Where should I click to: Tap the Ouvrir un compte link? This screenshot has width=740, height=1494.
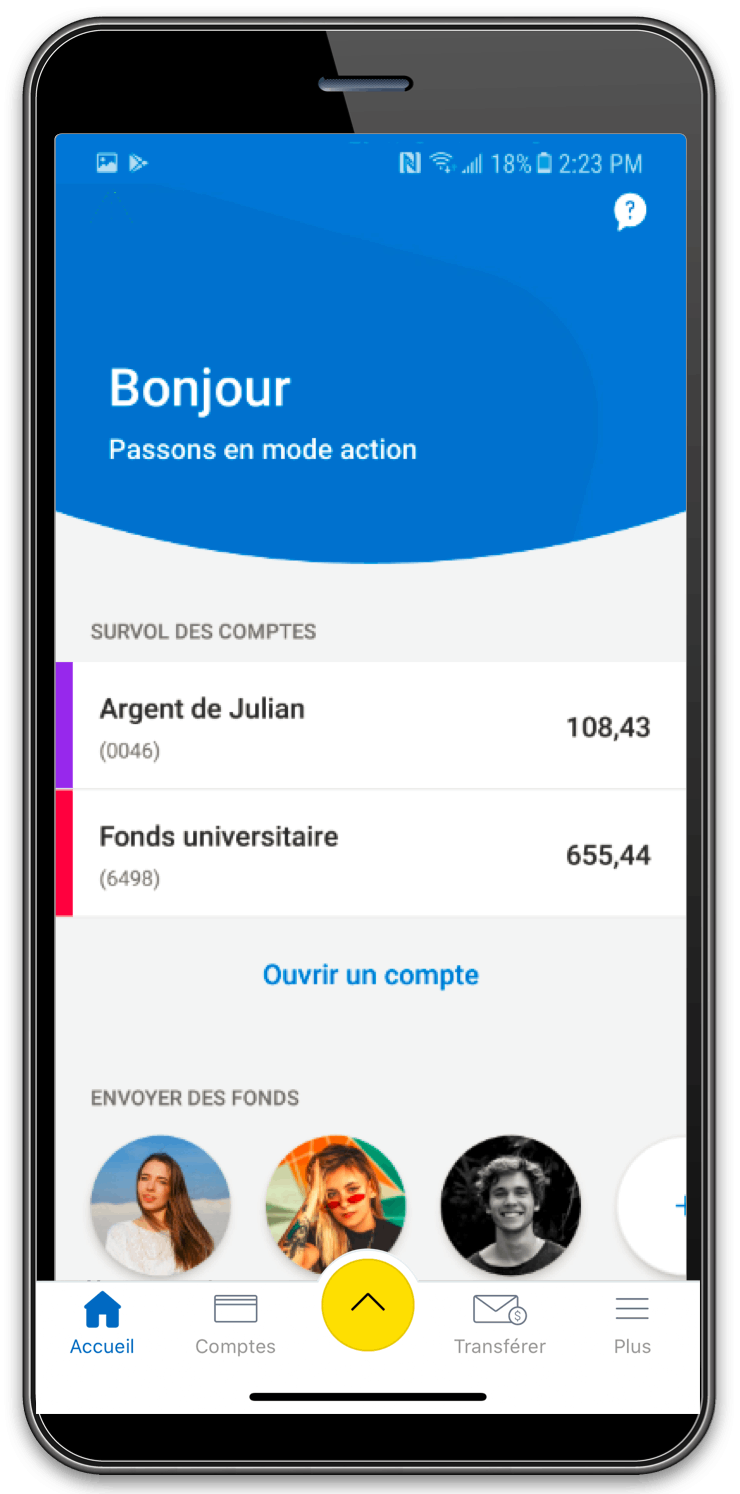point(370,975)
